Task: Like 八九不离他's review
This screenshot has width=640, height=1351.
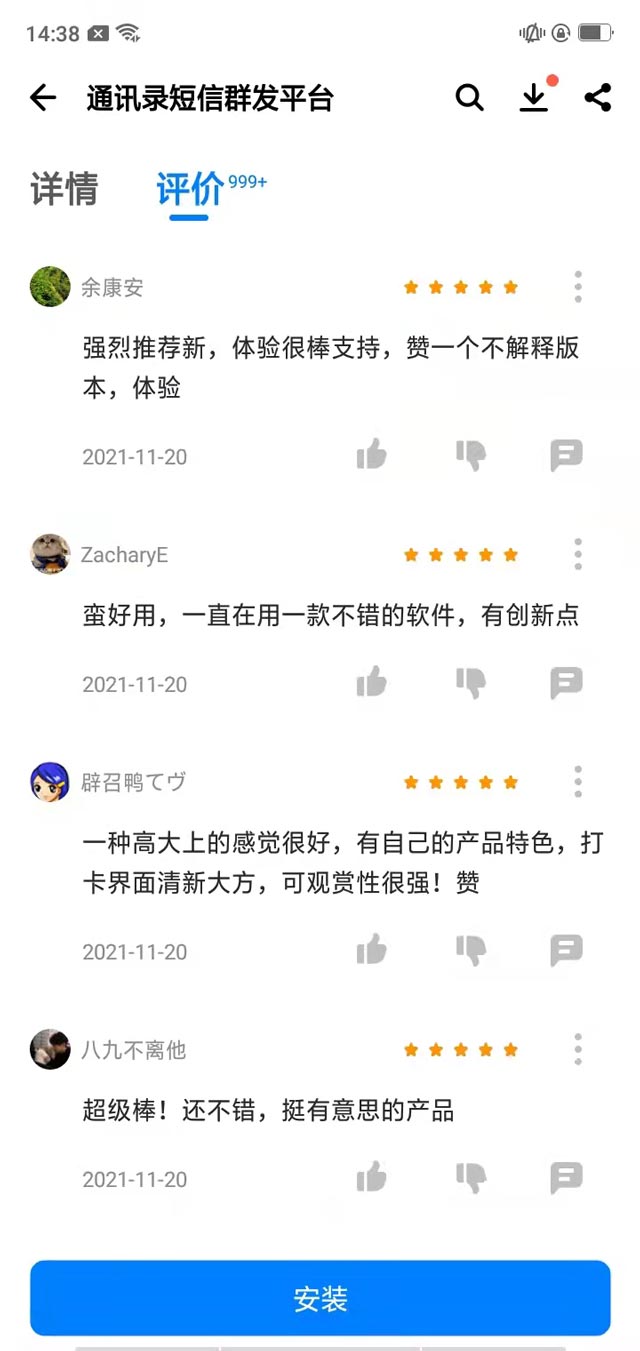Action: pyautogui.click(x=371, y=1177)
